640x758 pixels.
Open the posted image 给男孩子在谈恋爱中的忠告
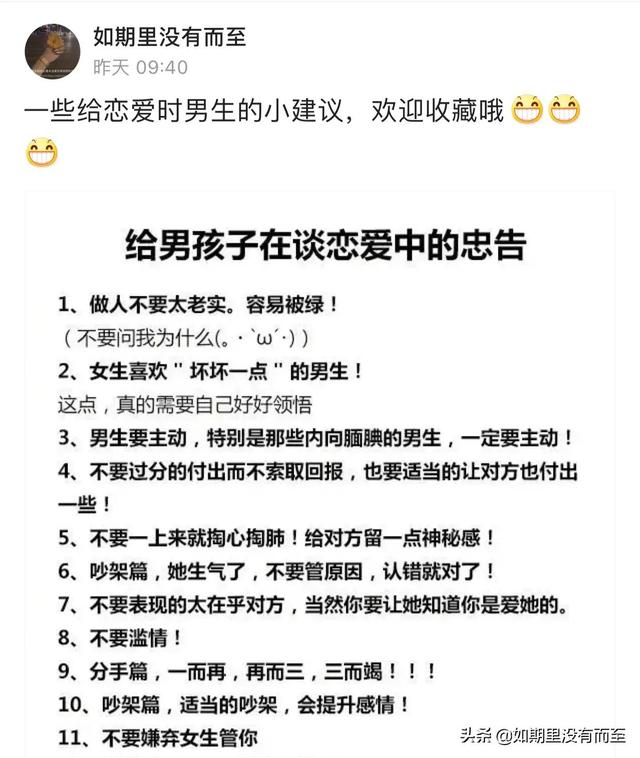tap(324, 470)
